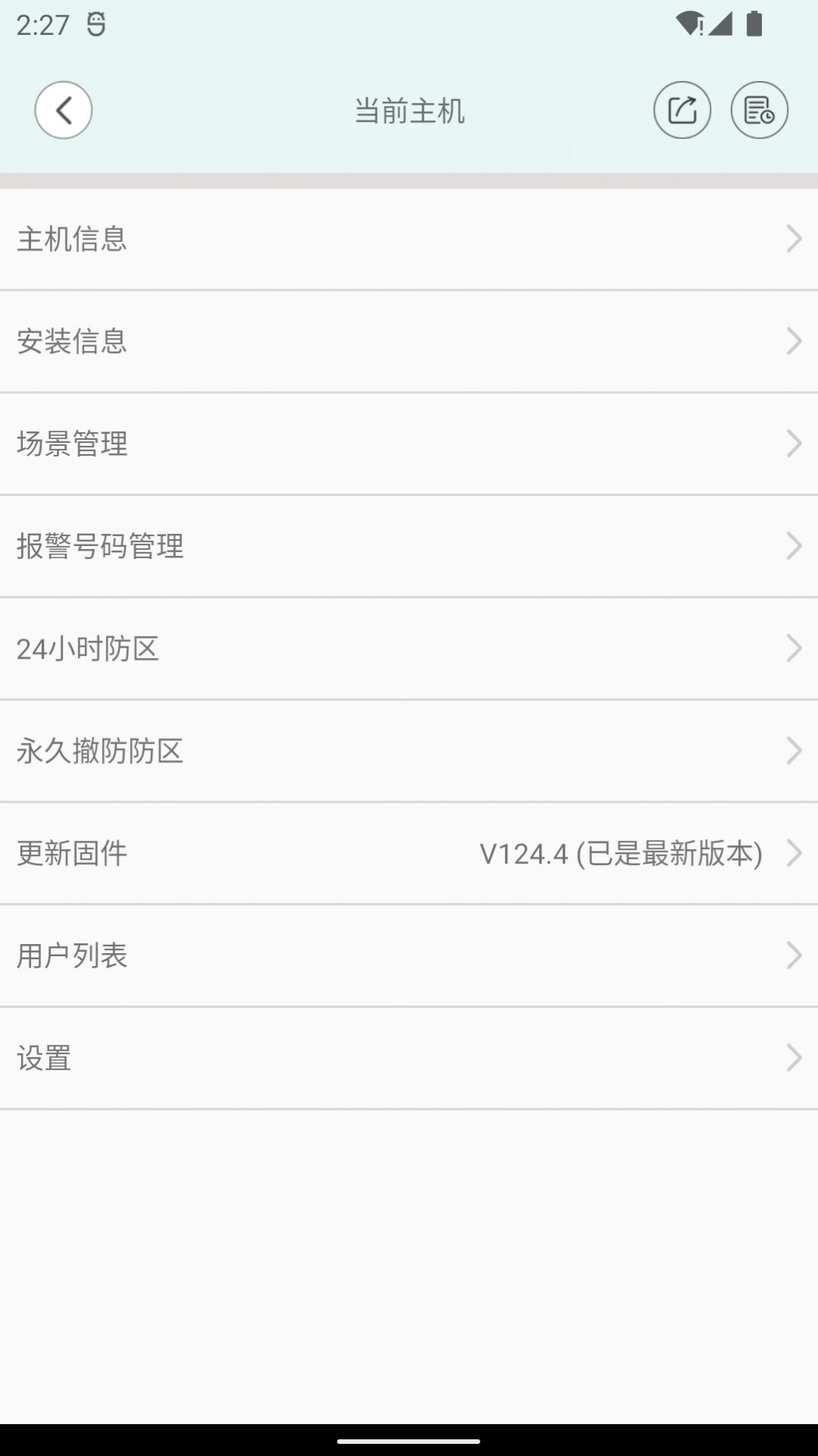
Task: Tap the S-shaped icon beside the clock
Action: [x=95, y=24]
